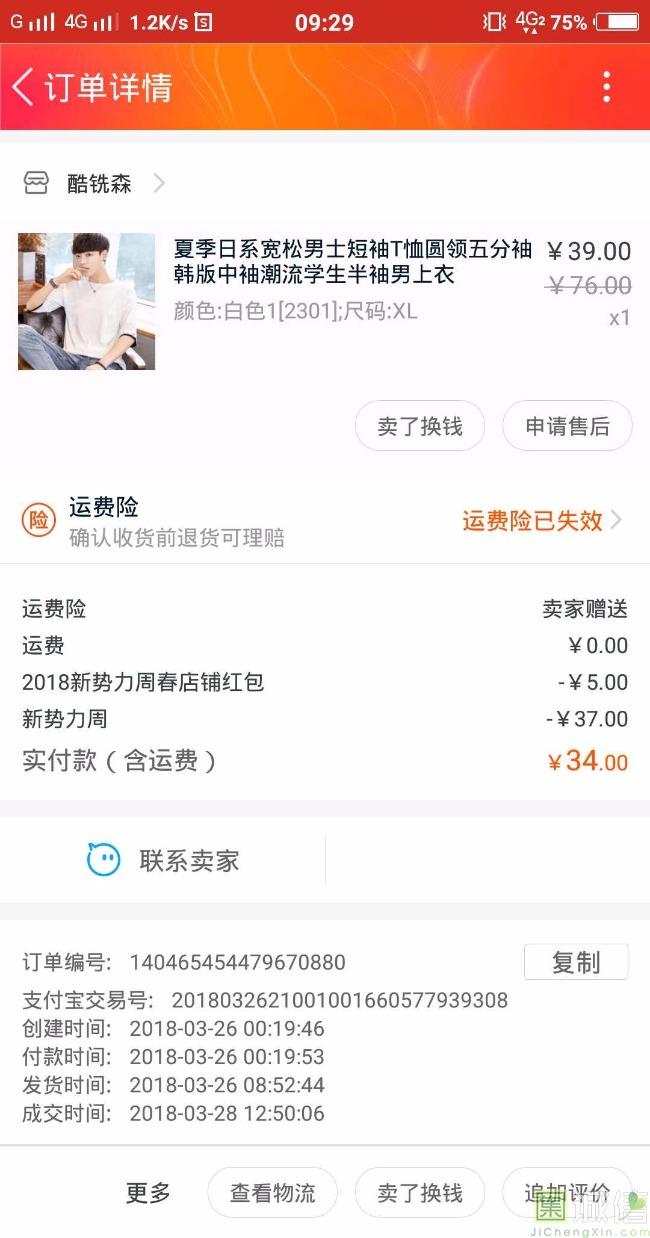
Task: Tap 卖了换钱 beside 查看物流
Action: (x=419, y=1193)
